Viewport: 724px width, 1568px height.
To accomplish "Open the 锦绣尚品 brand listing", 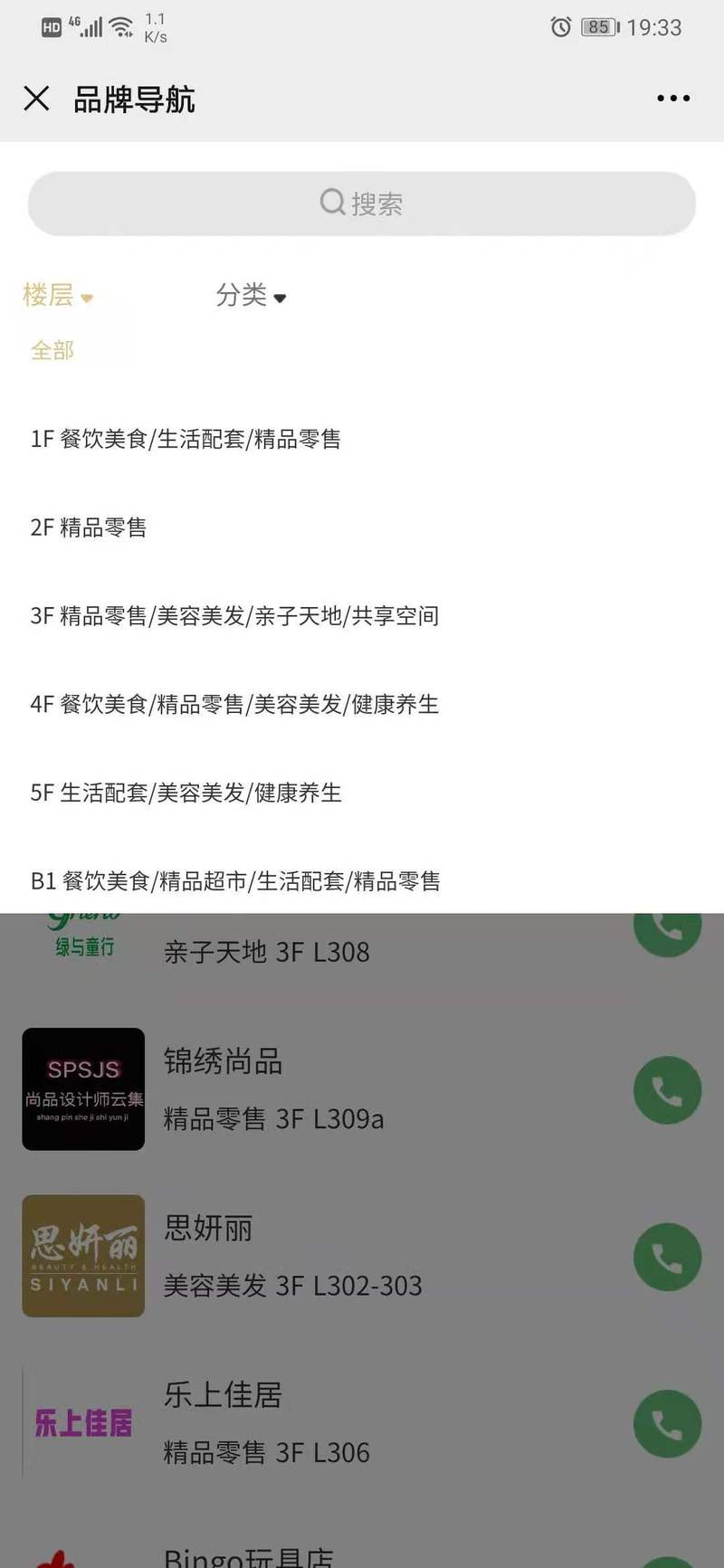I will 271,1089.
